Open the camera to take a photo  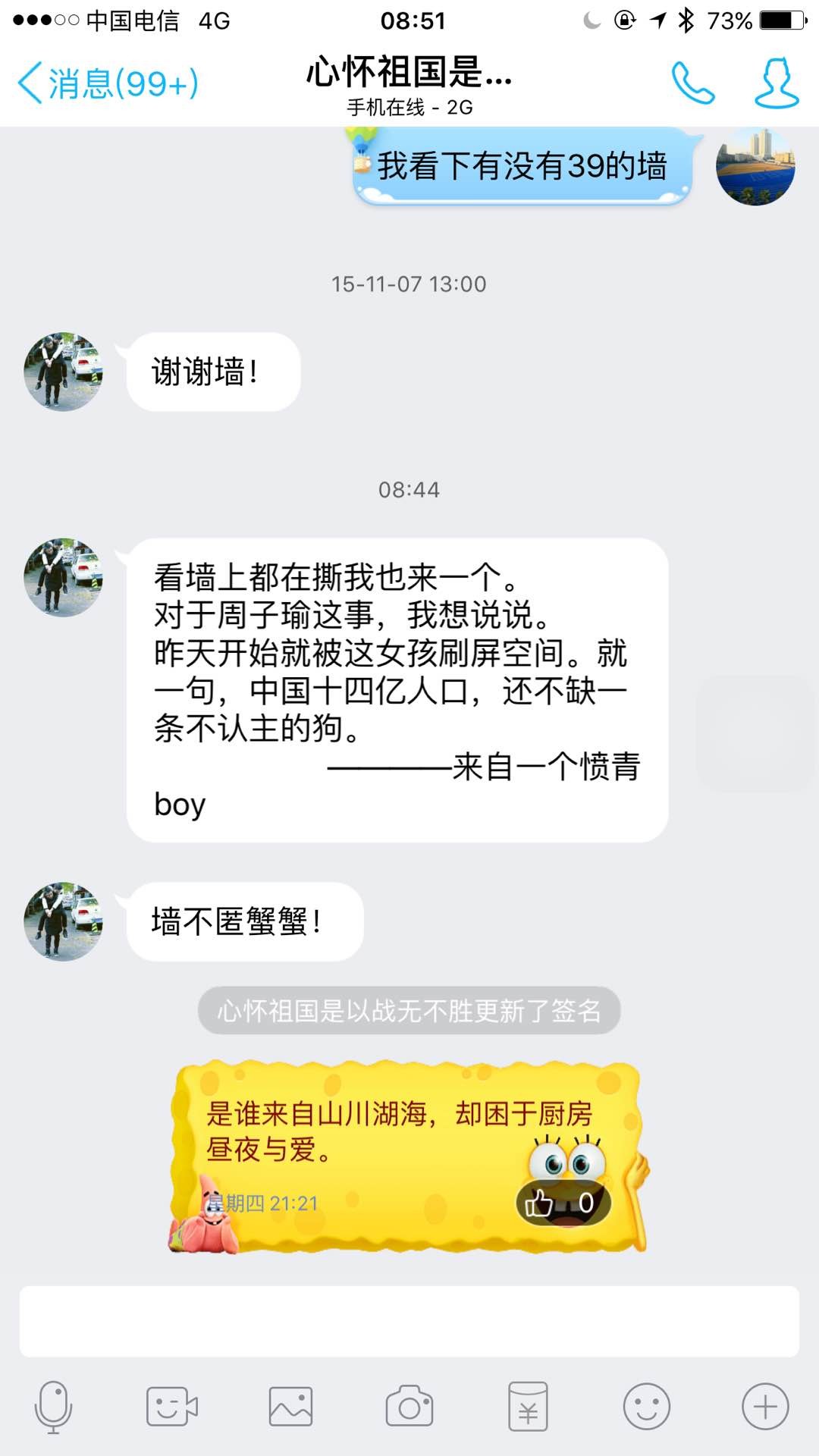click(x=409, y=1407)
